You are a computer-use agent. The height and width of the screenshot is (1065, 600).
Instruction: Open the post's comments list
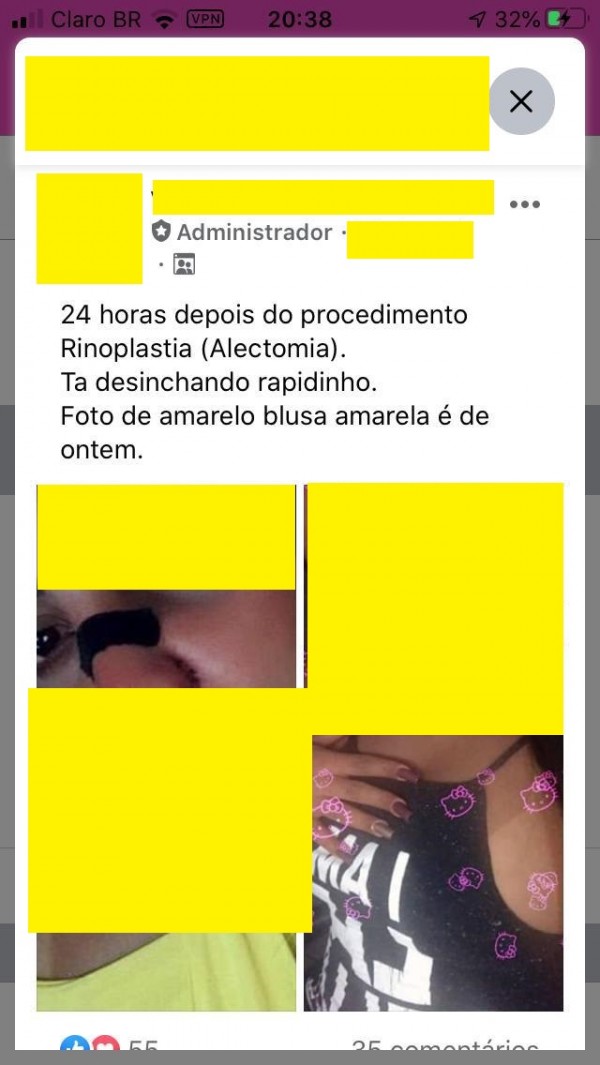pyautogui.click(x=445, y=1048)
